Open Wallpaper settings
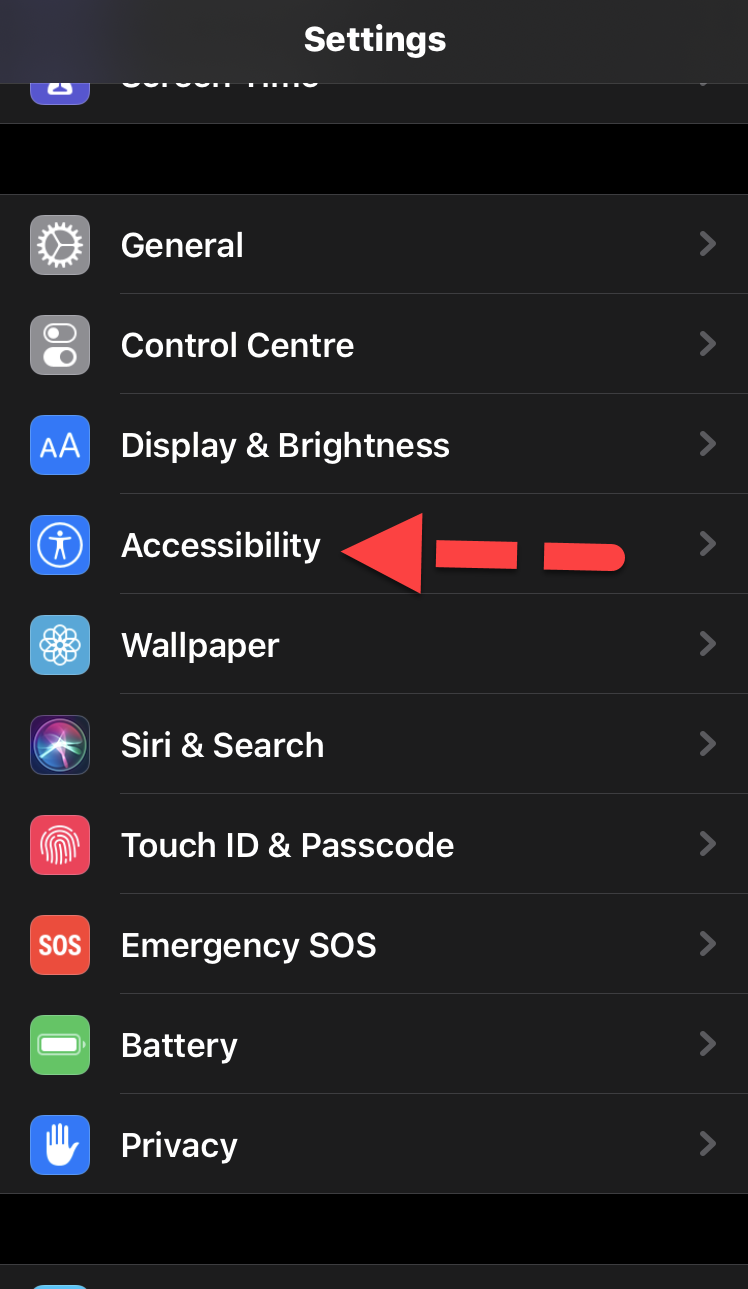The width and height of the screenshot is (748, 1289). click(x=200, y=645)
